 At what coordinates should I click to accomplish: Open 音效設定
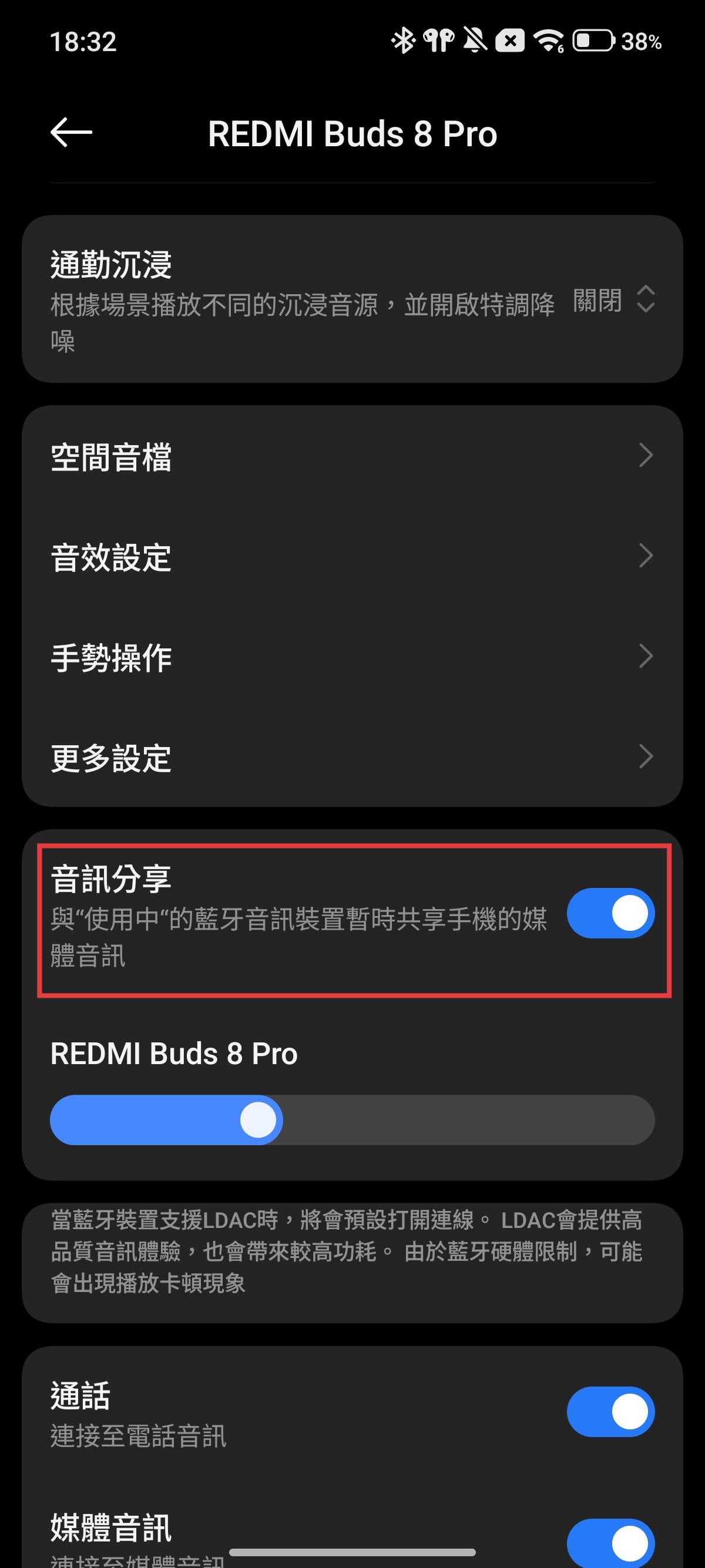click(x=352, y=556)
